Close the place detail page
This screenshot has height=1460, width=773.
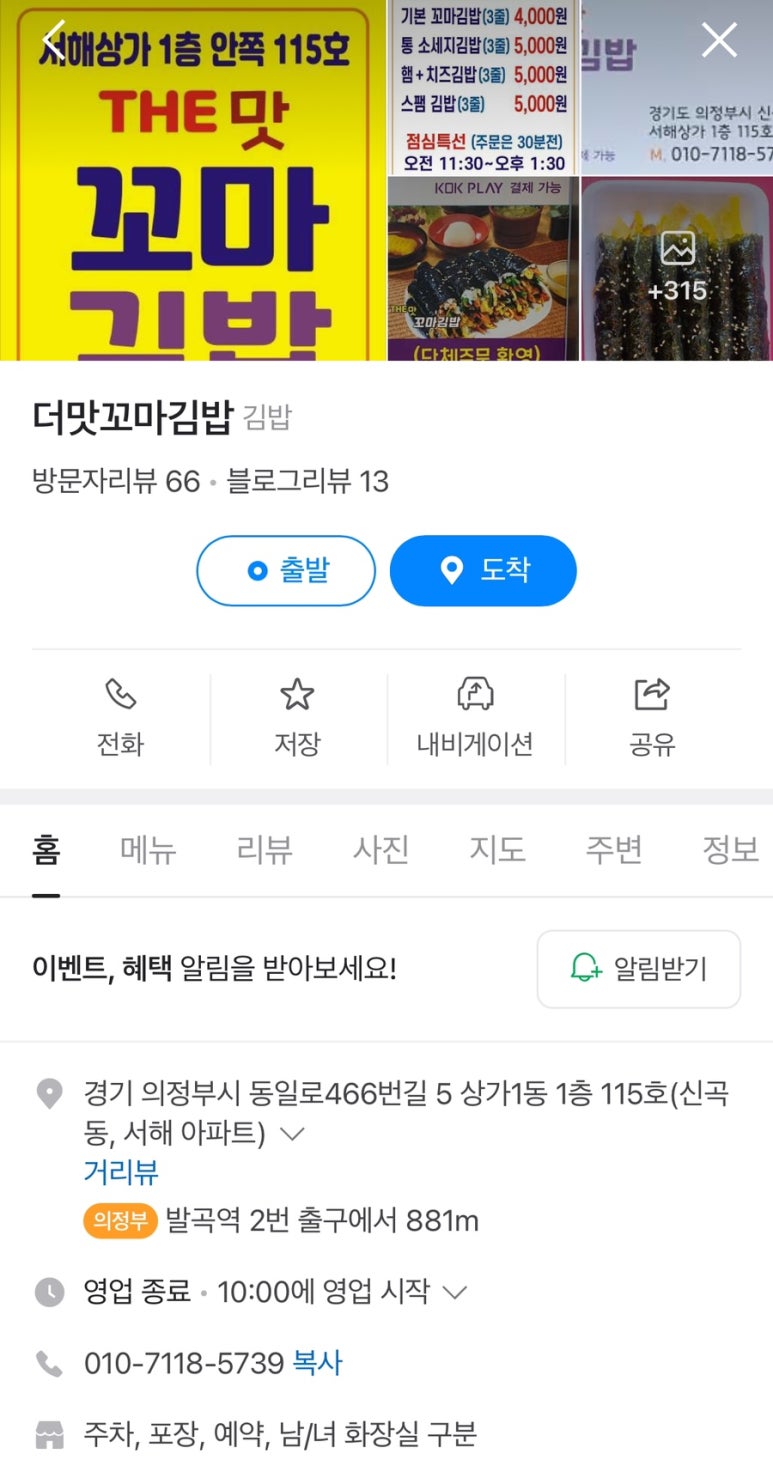719,41
